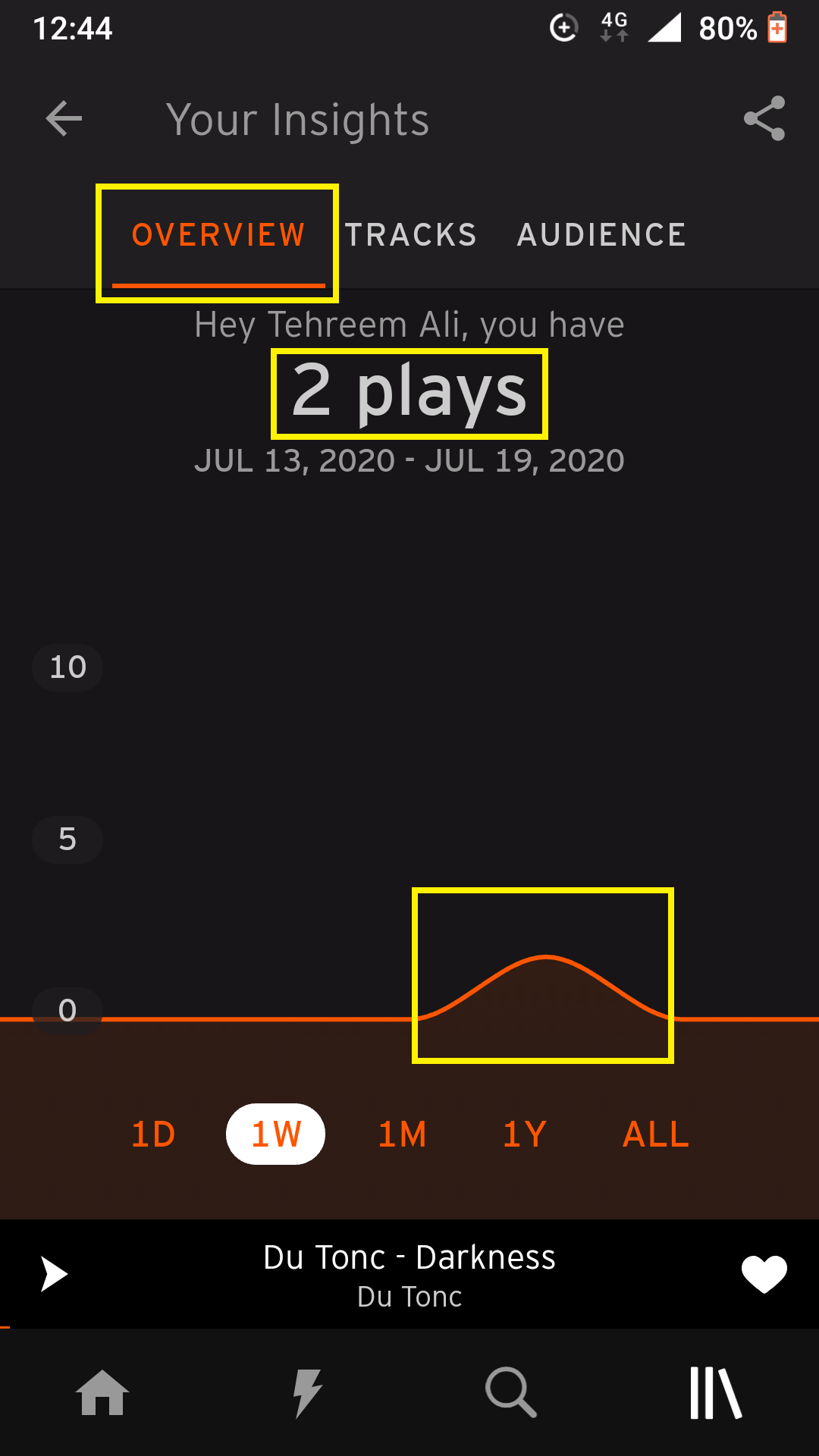
Task: Open track Du Tonc - Darkness details
Action: (x=409, y=1257)
